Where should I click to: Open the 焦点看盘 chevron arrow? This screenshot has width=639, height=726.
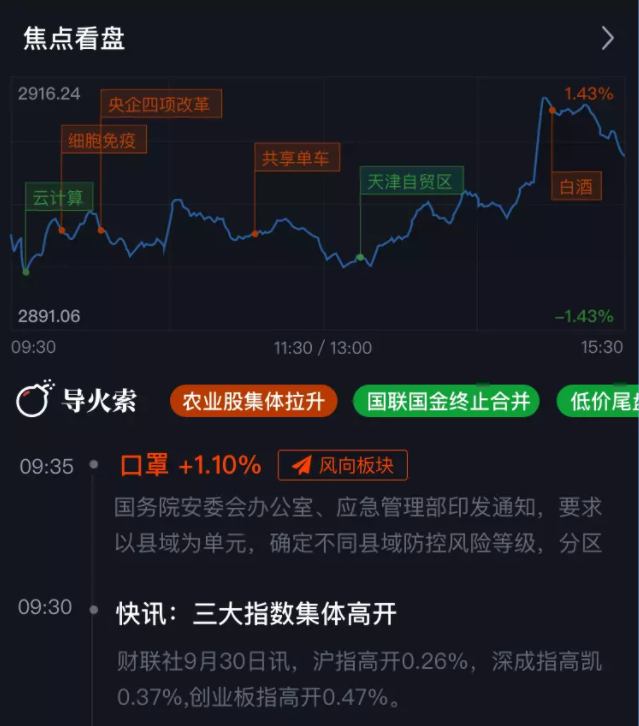pos(608,38)
